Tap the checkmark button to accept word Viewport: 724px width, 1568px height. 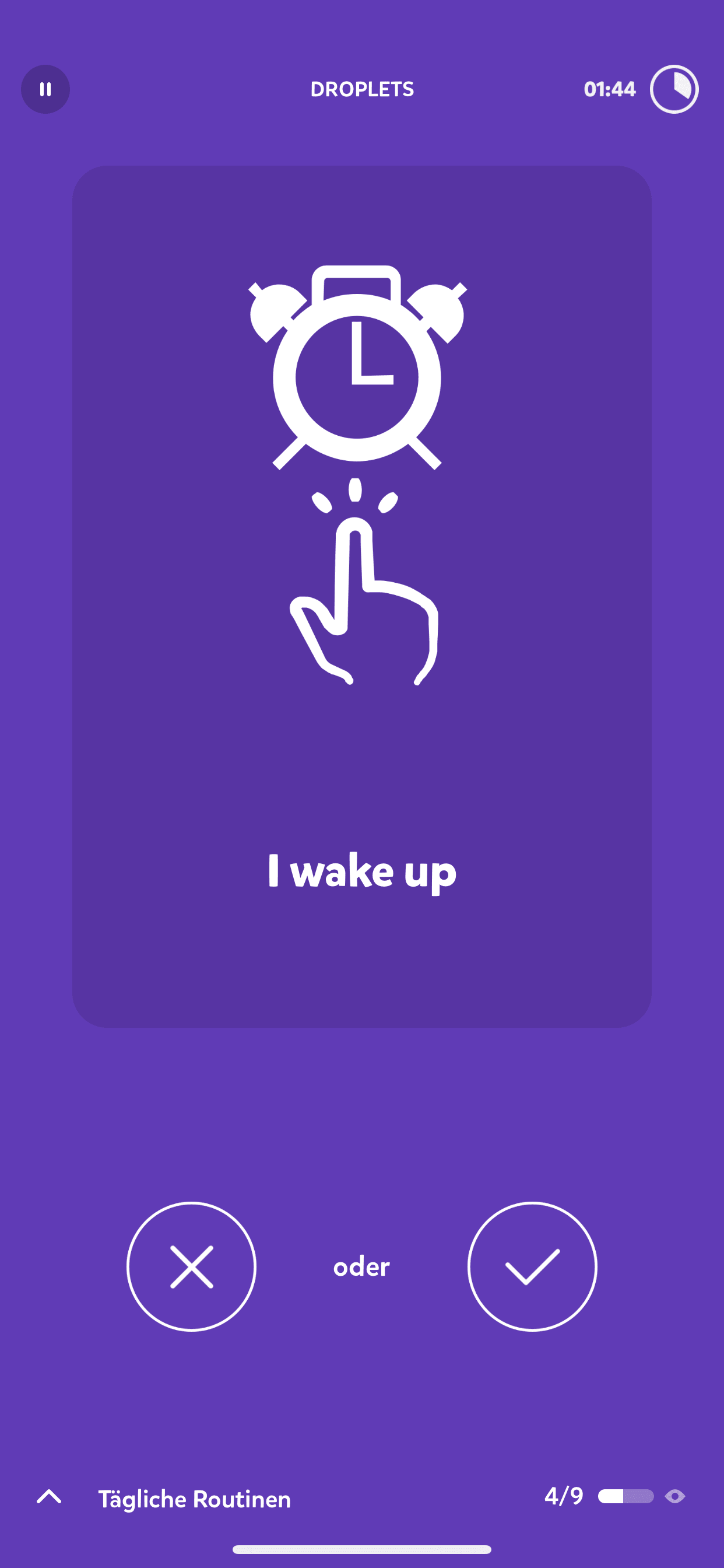pyautogui.click(x=532, y=1266)
